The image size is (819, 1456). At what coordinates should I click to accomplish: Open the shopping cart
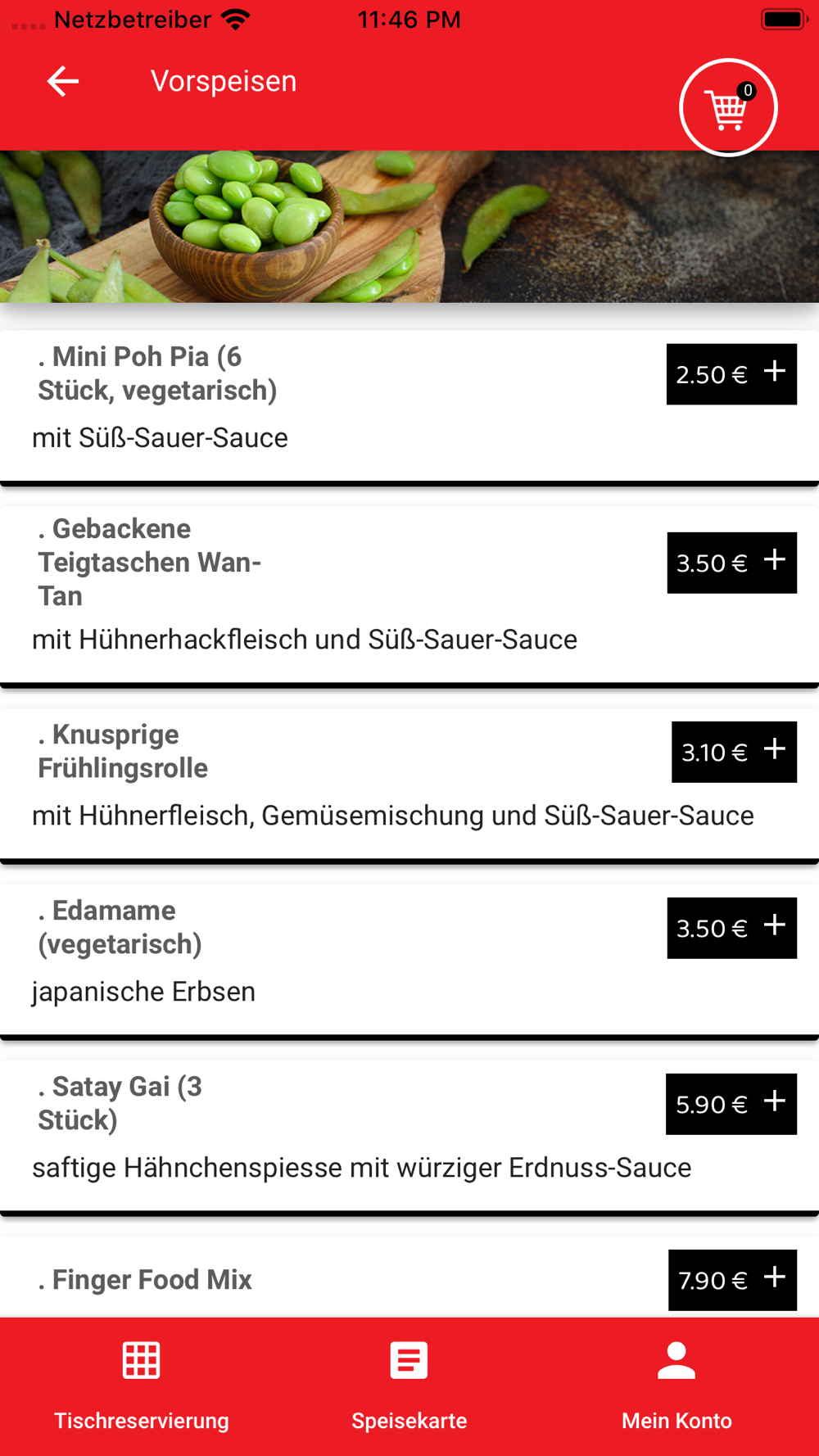click(x=728, y=107)
